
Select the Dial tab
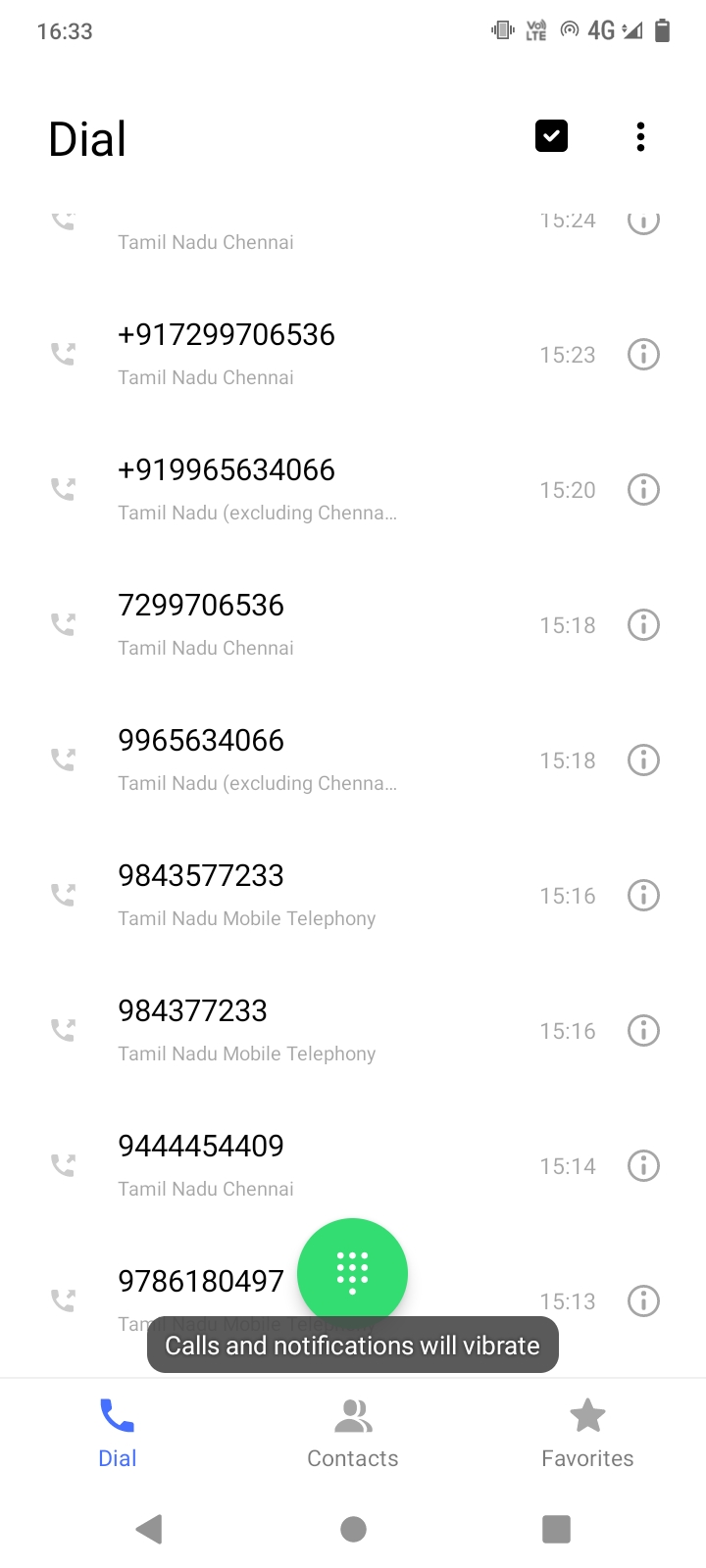point(118,1433)
